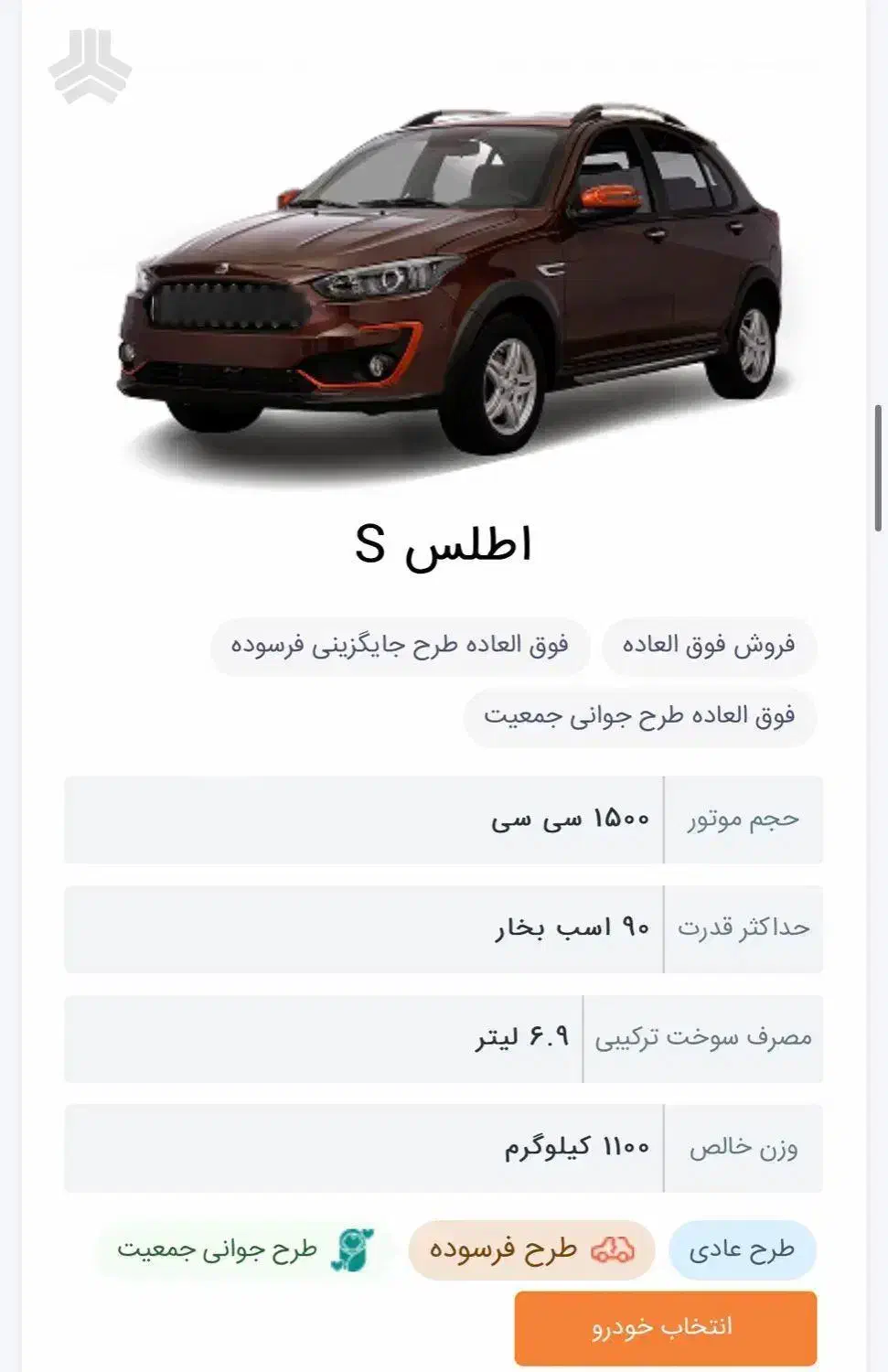Expand the وزن خالص weight specification row

pyautogui.click(x=444, y=1149)
